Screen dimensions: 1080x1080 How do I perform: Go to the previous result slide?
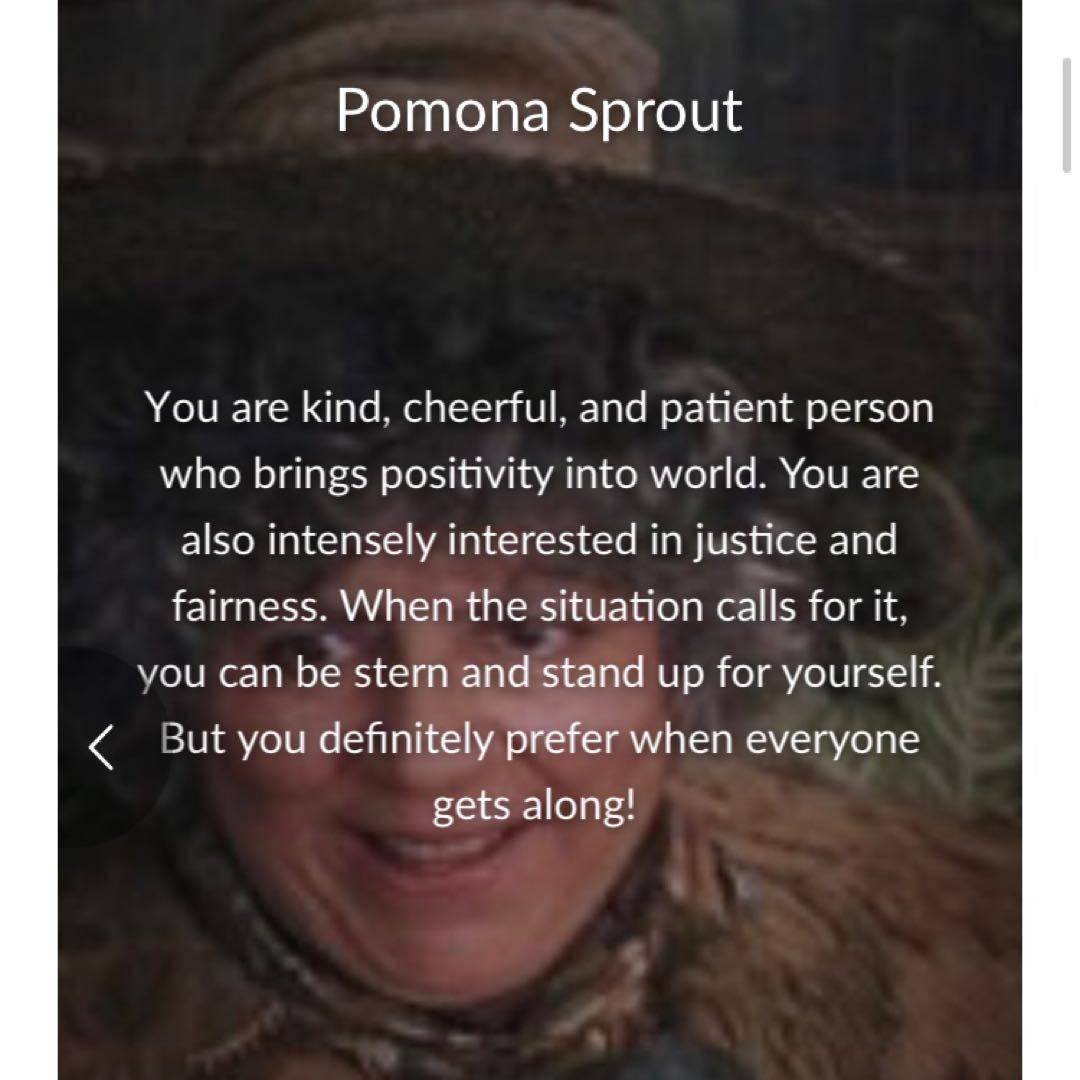coord(101,747)
